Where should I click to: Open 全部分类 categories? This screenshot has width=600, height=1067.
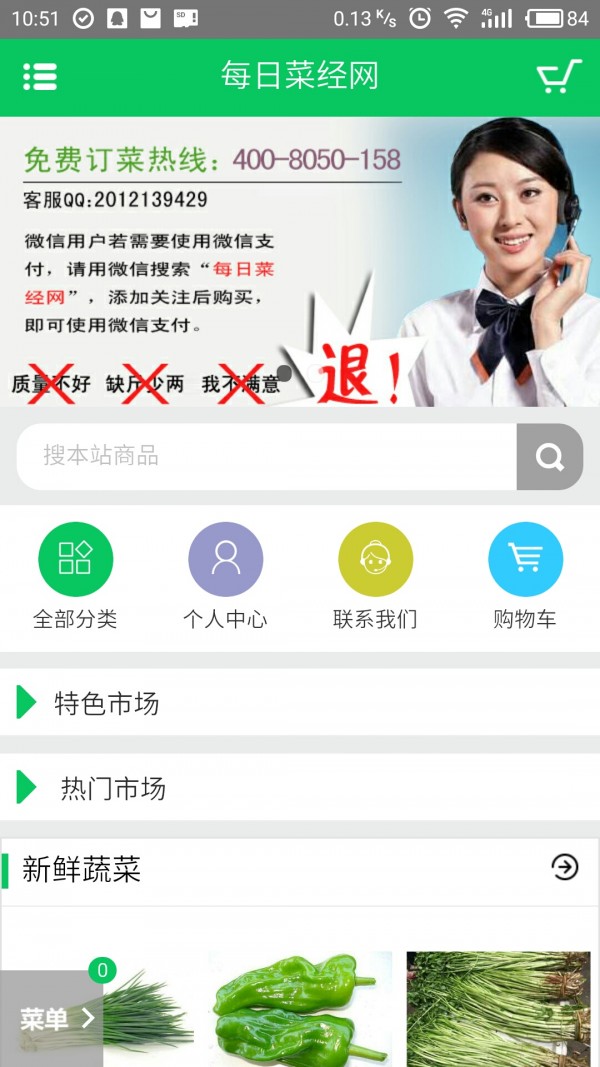tap(75, 575)
